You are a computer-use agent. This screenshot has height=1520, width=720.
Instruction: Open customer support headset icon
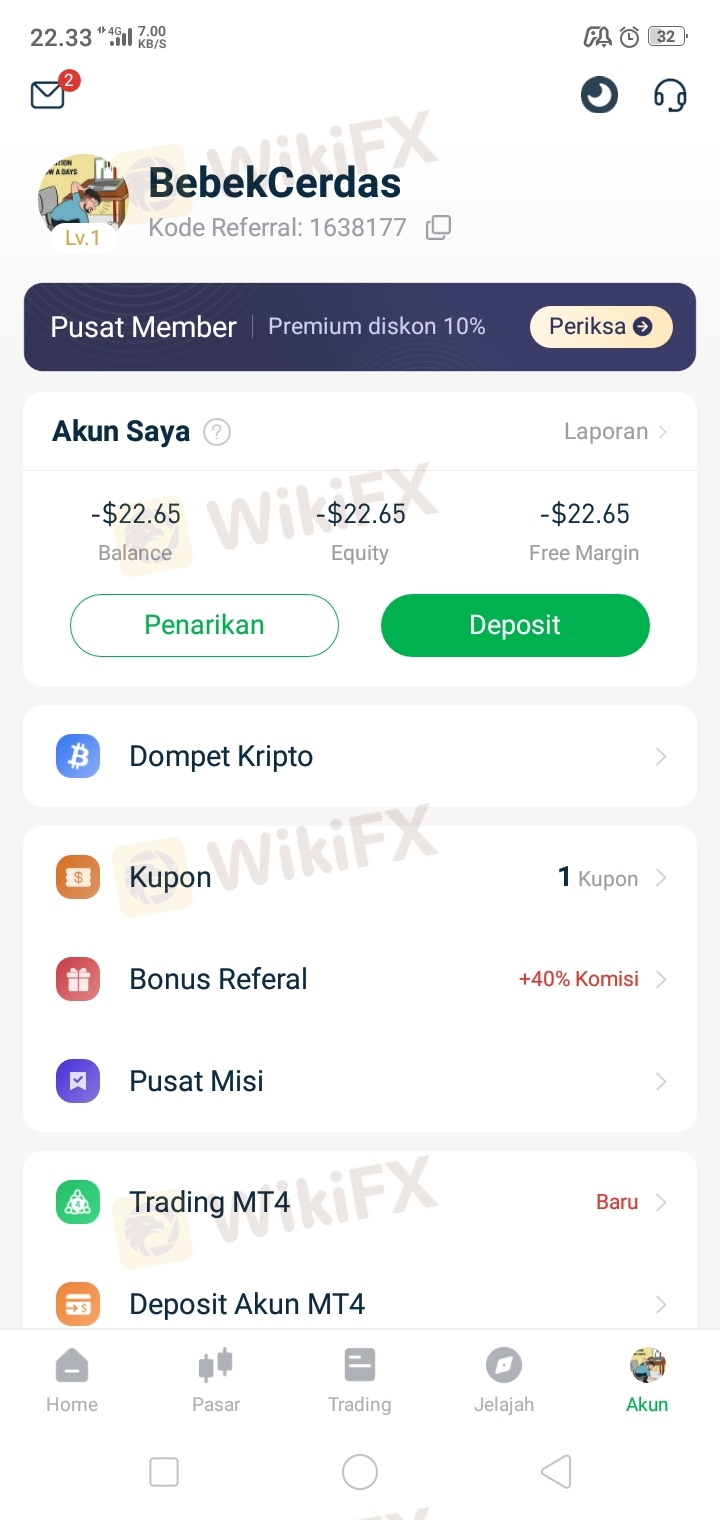[670, 96]
